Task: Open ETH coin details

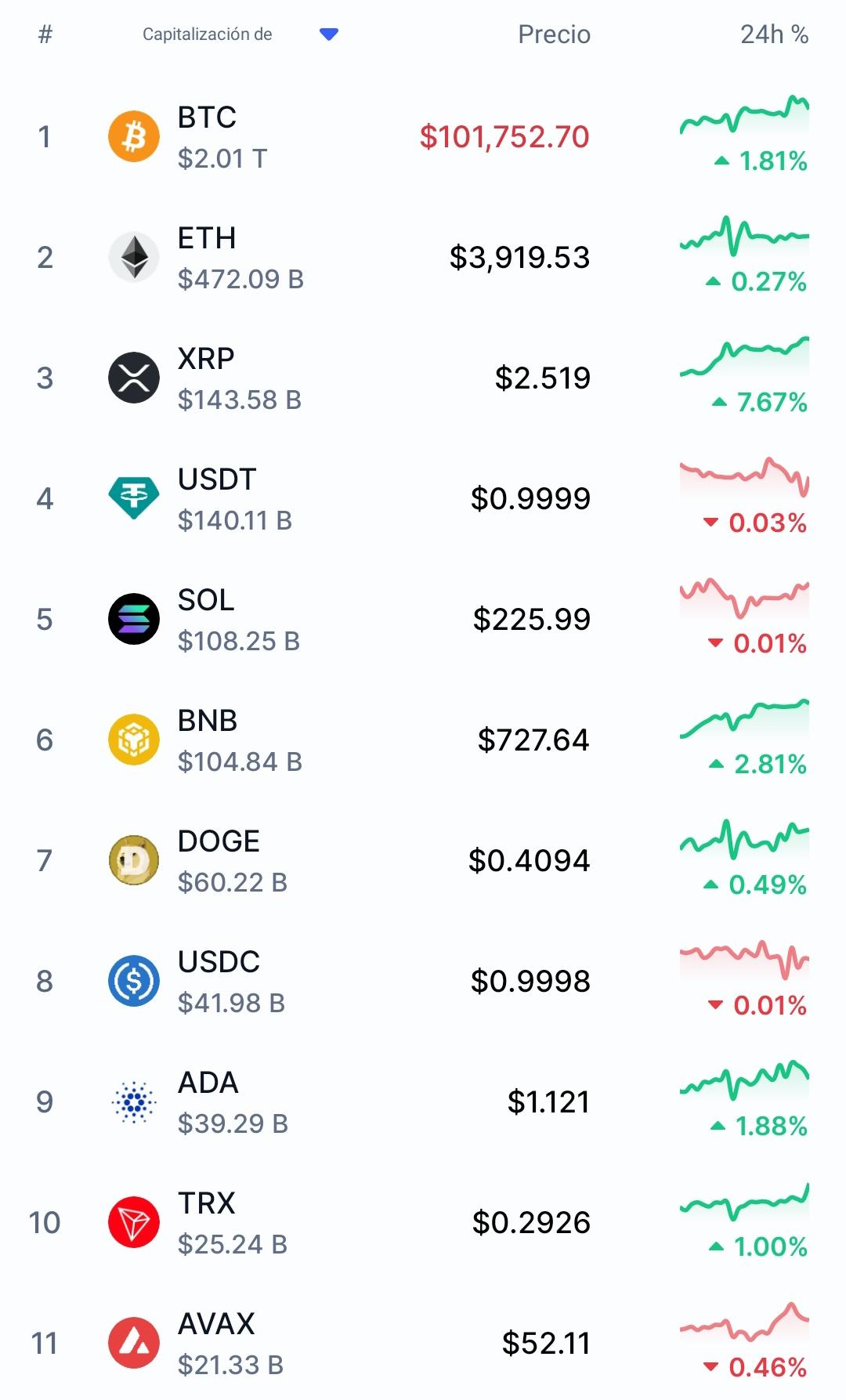Action: [x=423, y=258]
